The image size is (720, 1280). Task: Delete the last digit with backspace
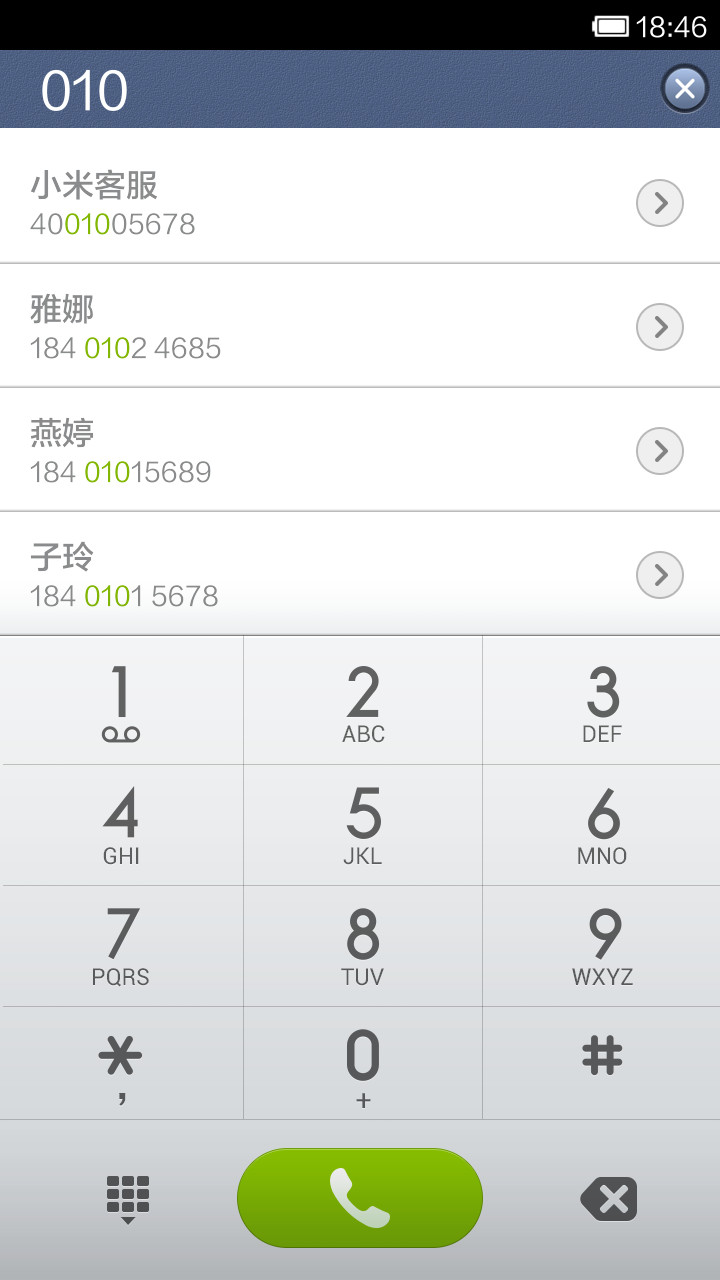coord(609,1198)
